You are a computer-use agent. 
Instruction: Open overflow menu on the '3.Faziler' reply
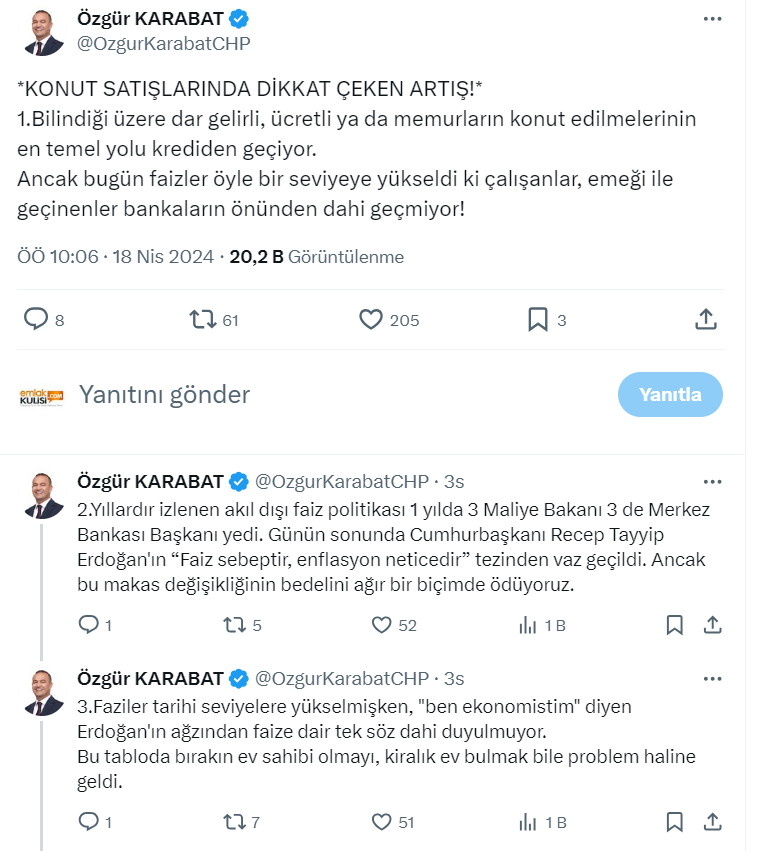coord(711,678)
